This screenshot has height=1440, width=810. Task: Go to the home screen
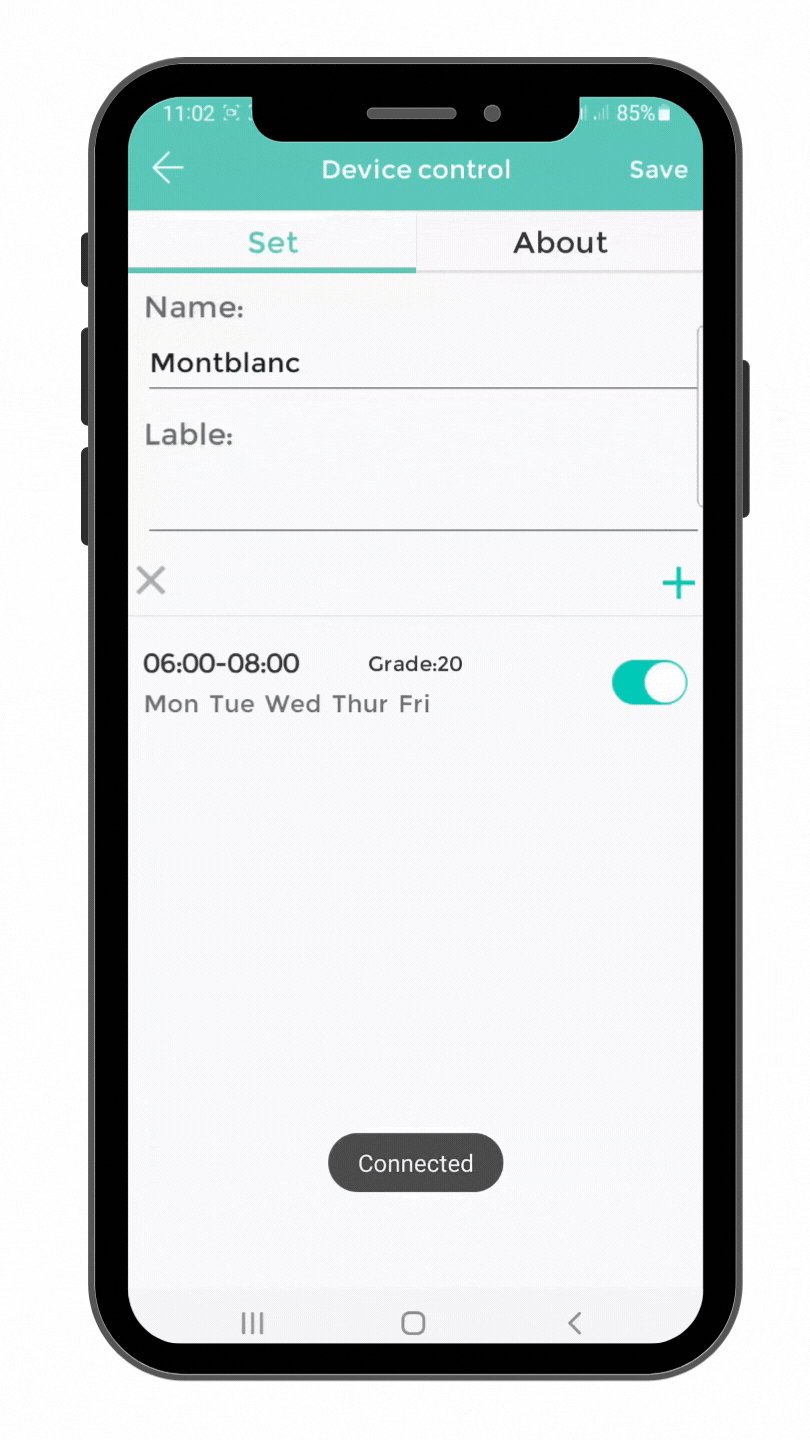413,1323
